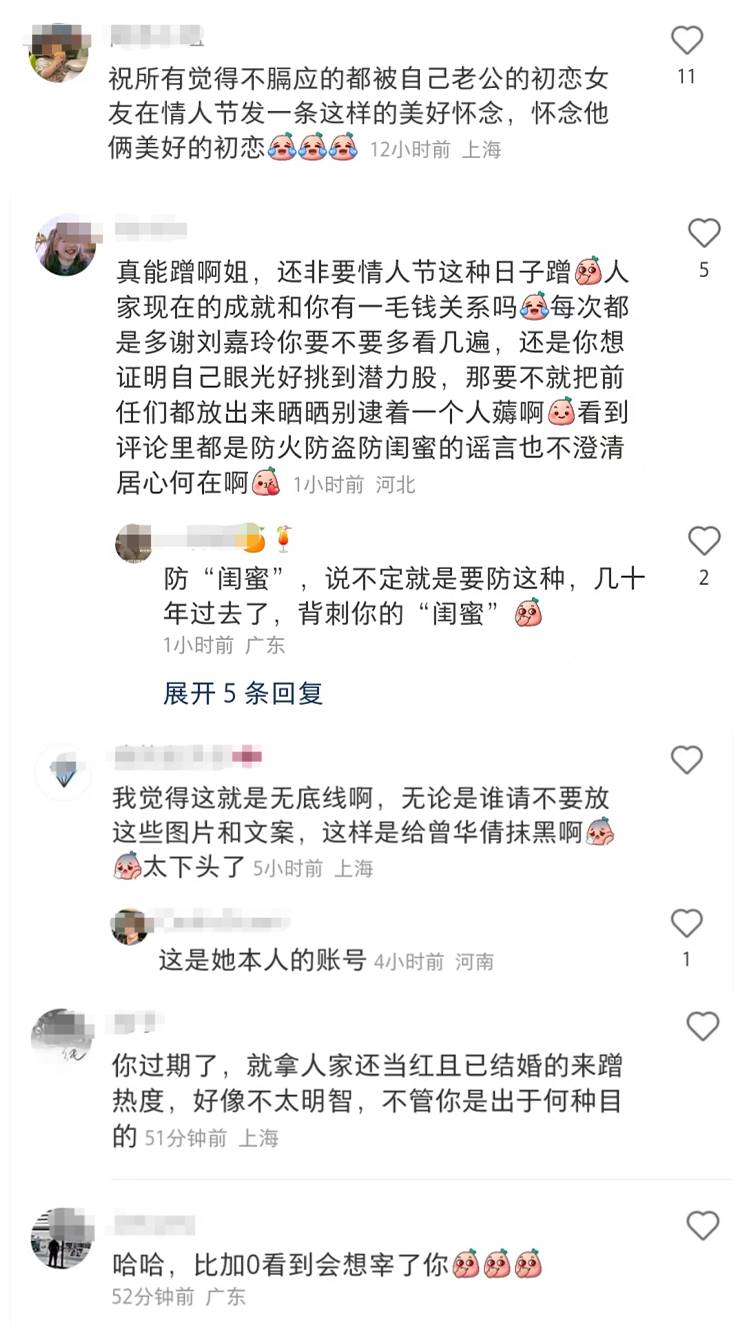This screenshot has height=1337, width=743.
Task: Like the reply 这是她本人的账号
Action: [686, 922]
